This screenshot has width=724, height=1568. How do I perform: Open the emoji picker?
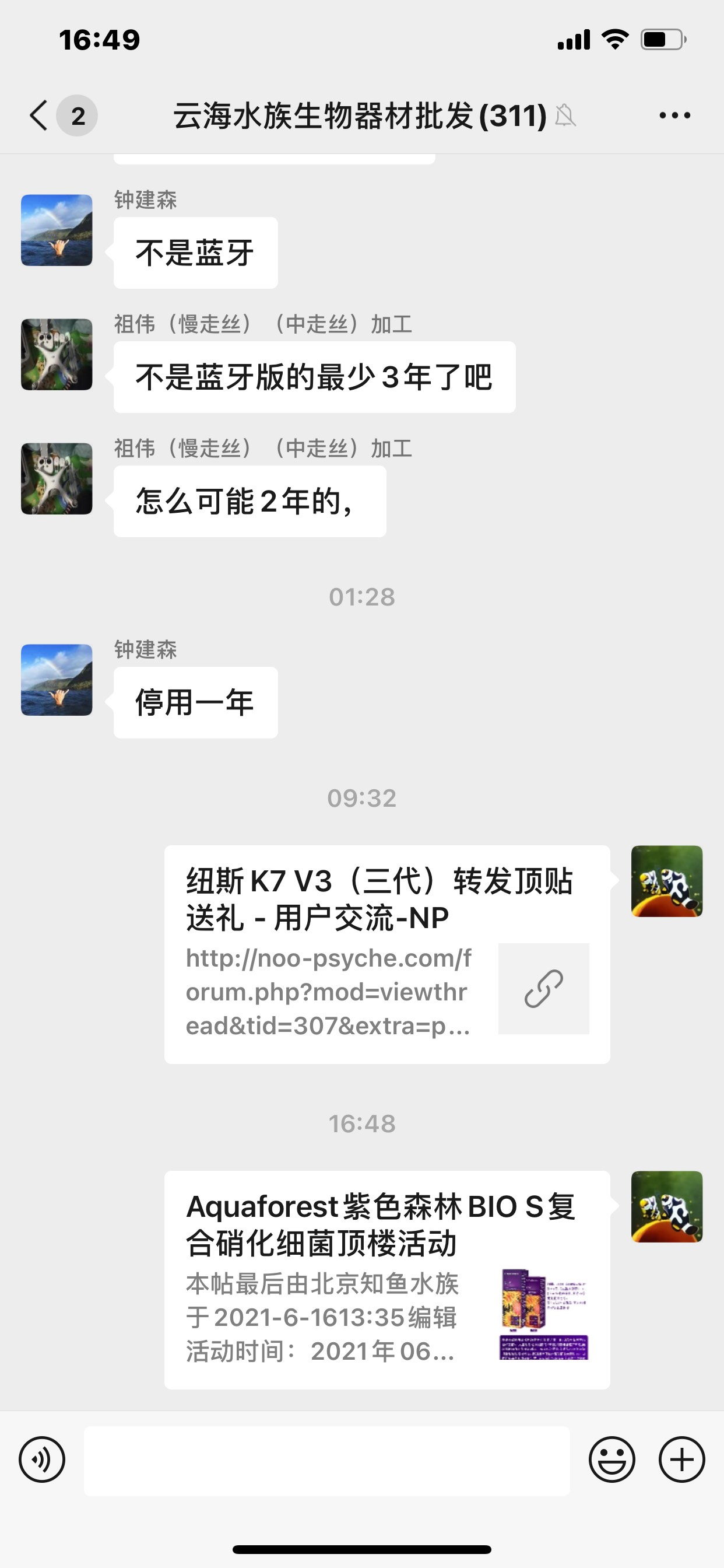point(611,1459)
